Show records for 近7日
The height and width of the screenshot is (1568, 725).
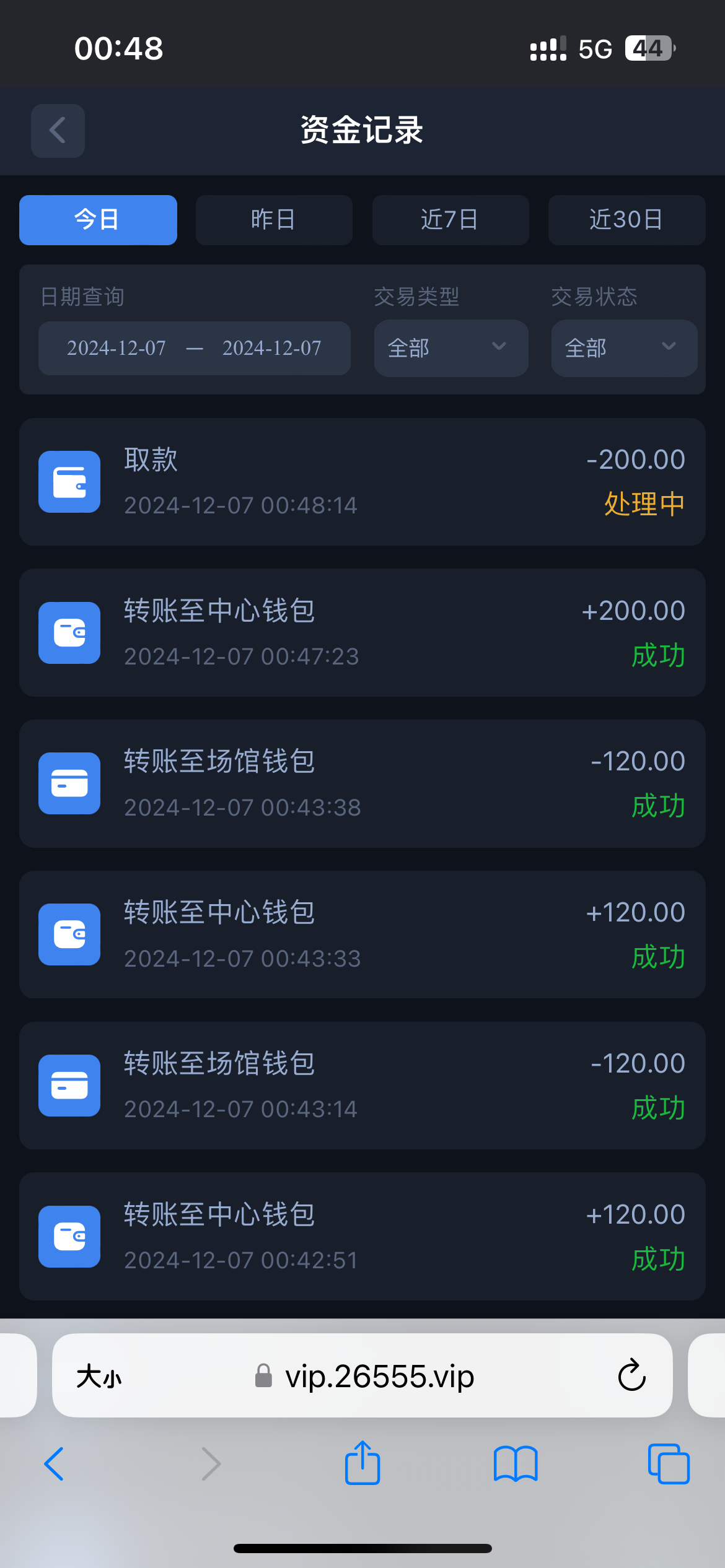450,220
